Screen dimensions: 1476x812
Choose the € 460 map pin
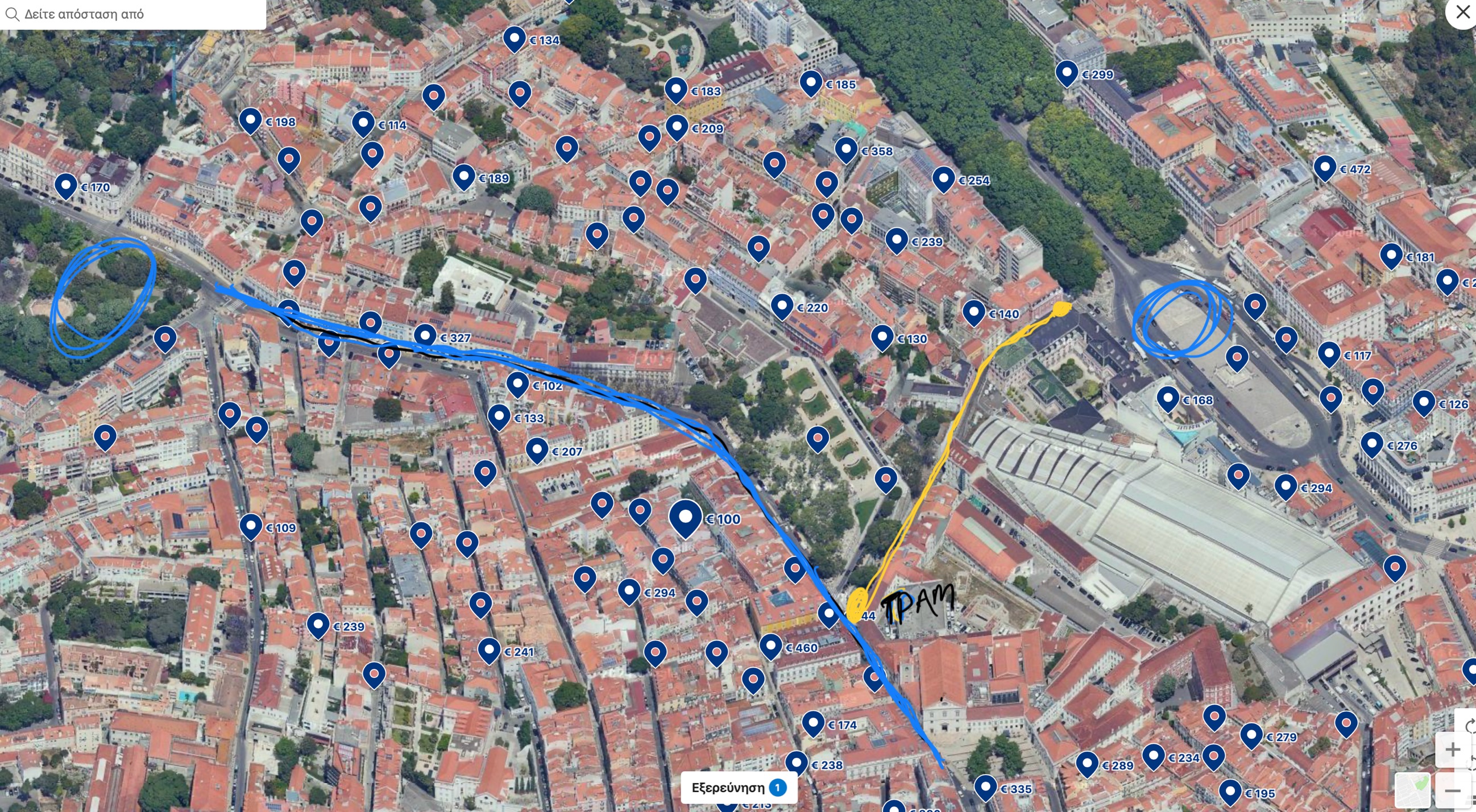click(x=770, y=646)
